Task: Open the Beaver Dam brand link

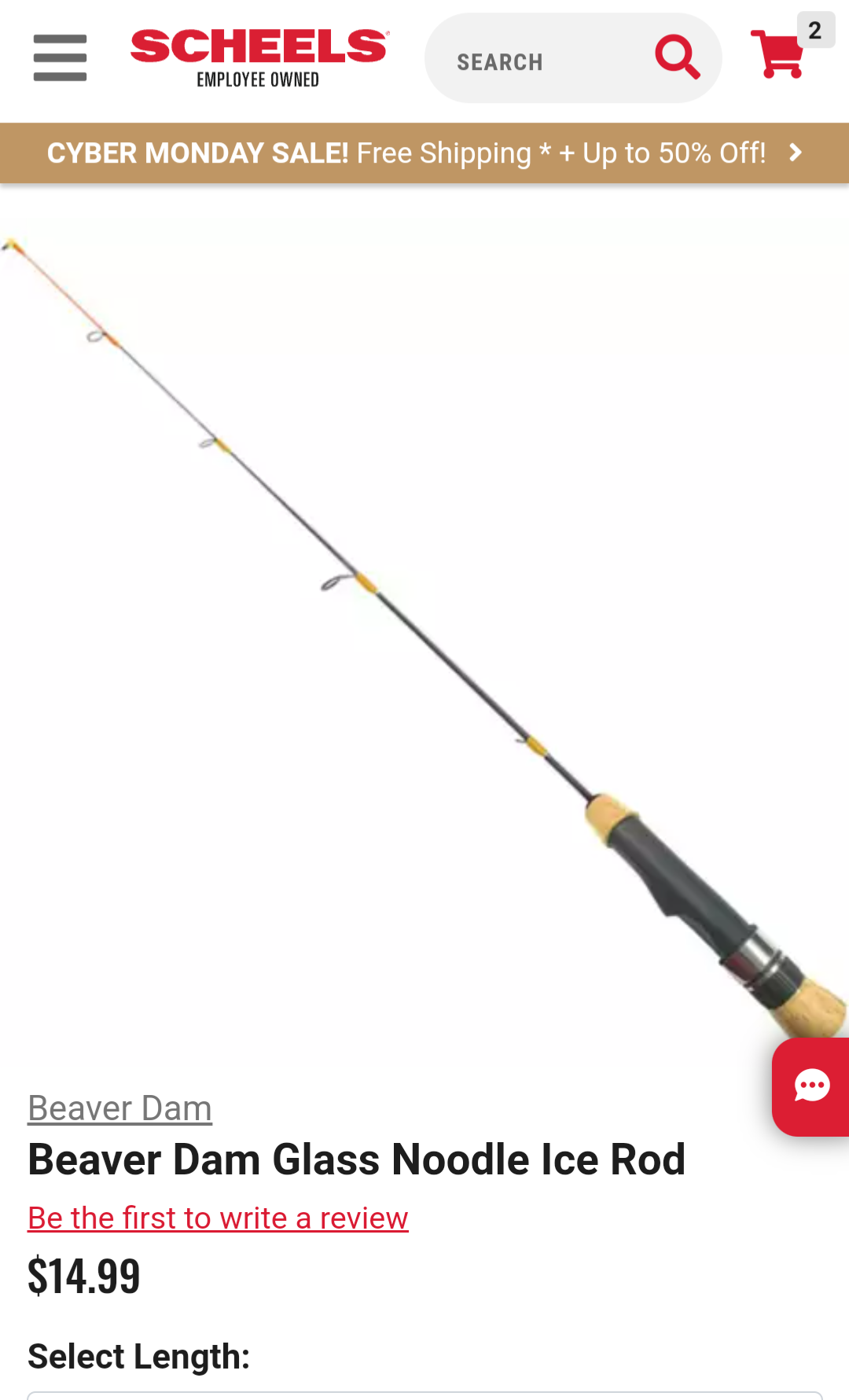Action: (119, 1108)
